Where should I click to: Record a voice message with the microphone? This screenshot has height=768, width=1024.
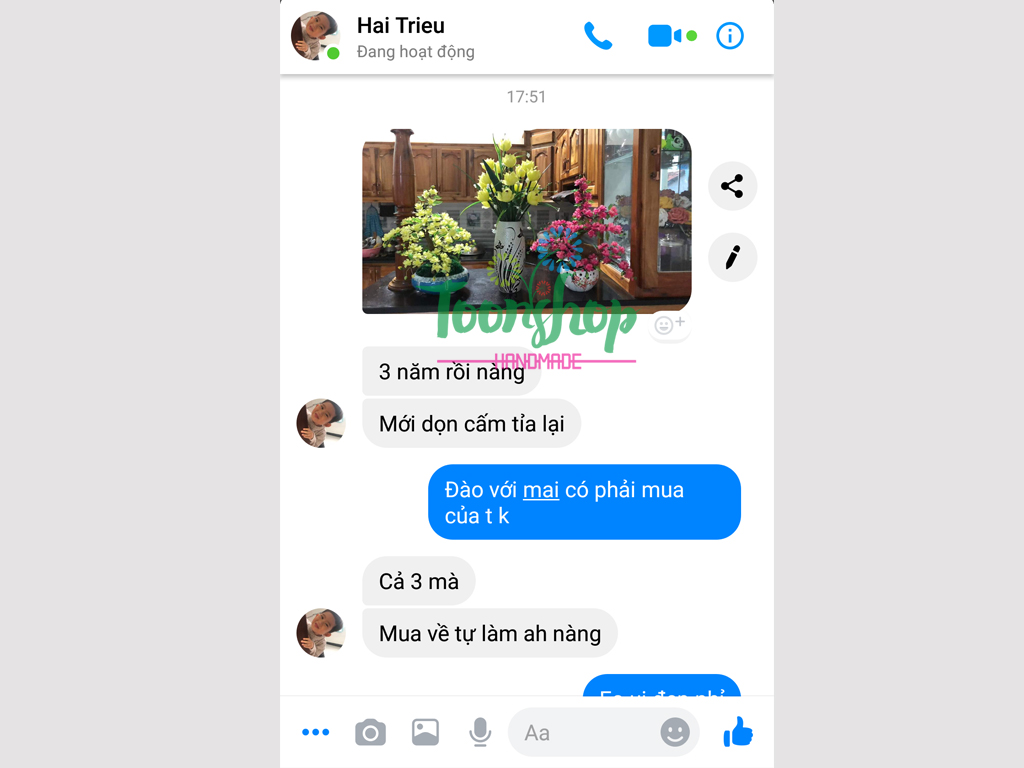(x=480, y=732)
